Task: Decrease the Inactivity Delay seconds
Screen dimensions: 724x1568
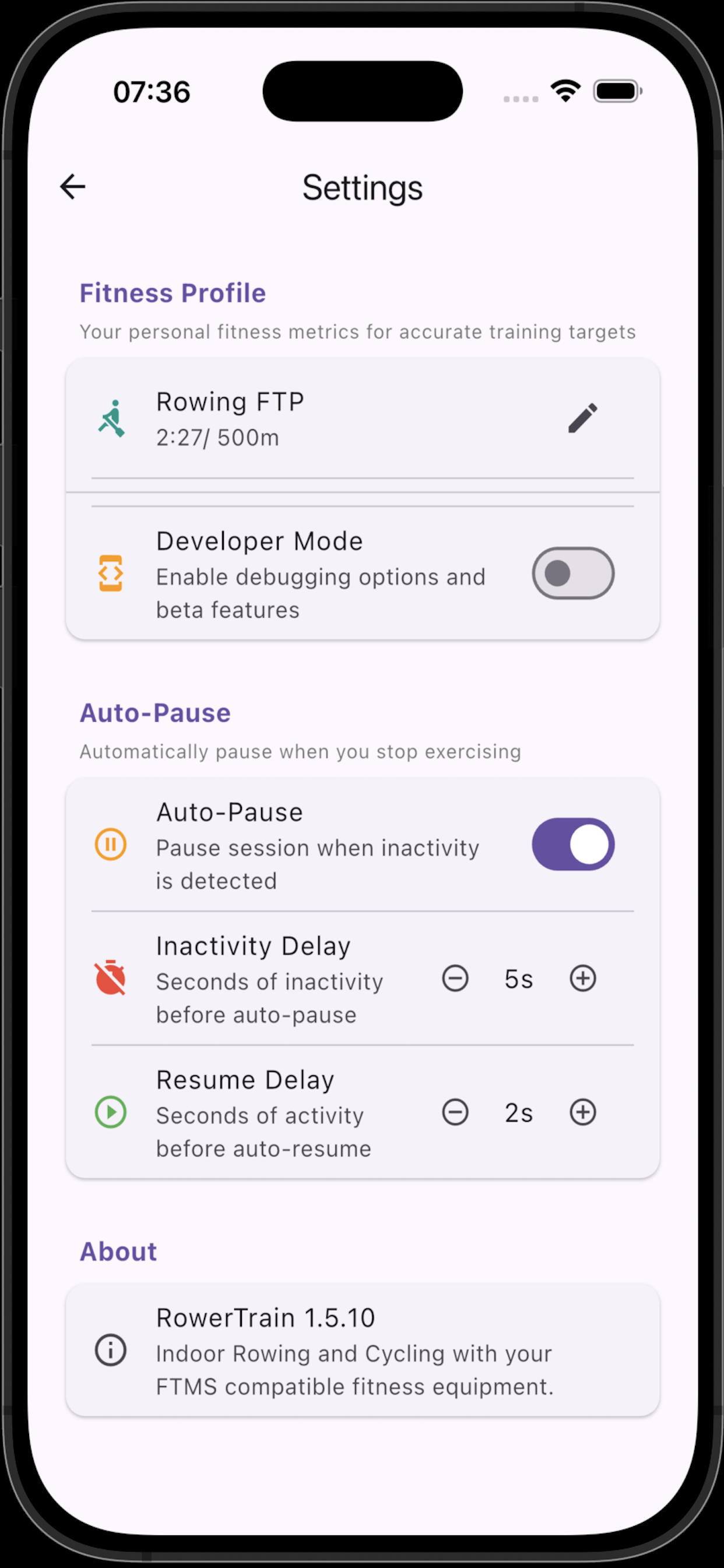Action: pos(455,978)
